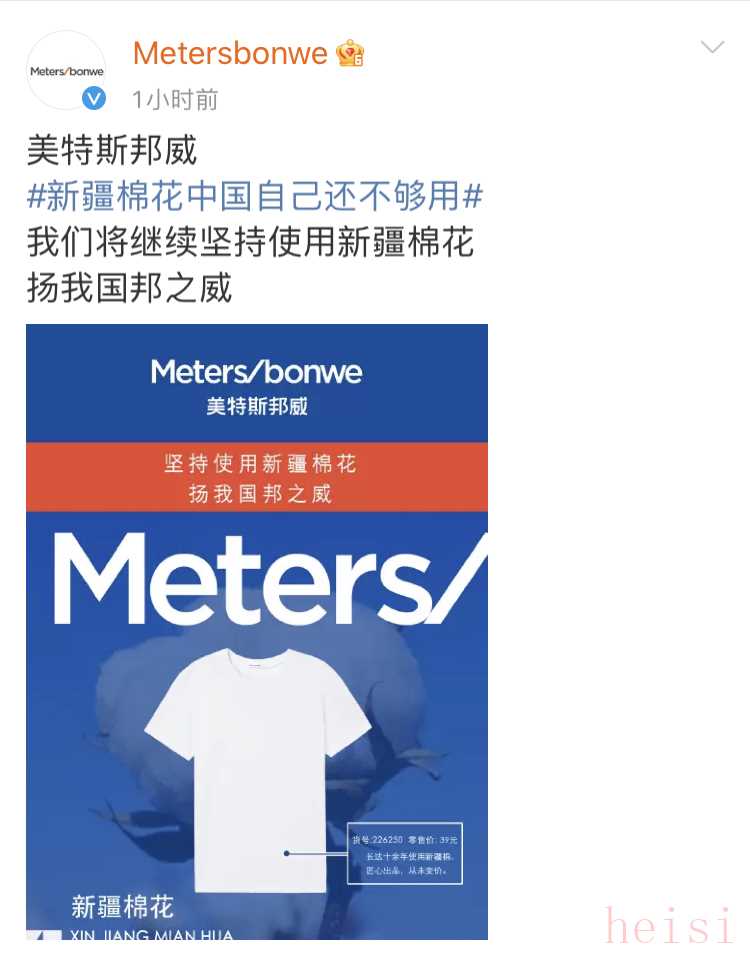Open the #新疆棉花中国自己还不够用# hashtag
Viewport: 750px width, 956px height.
point(255,196)
